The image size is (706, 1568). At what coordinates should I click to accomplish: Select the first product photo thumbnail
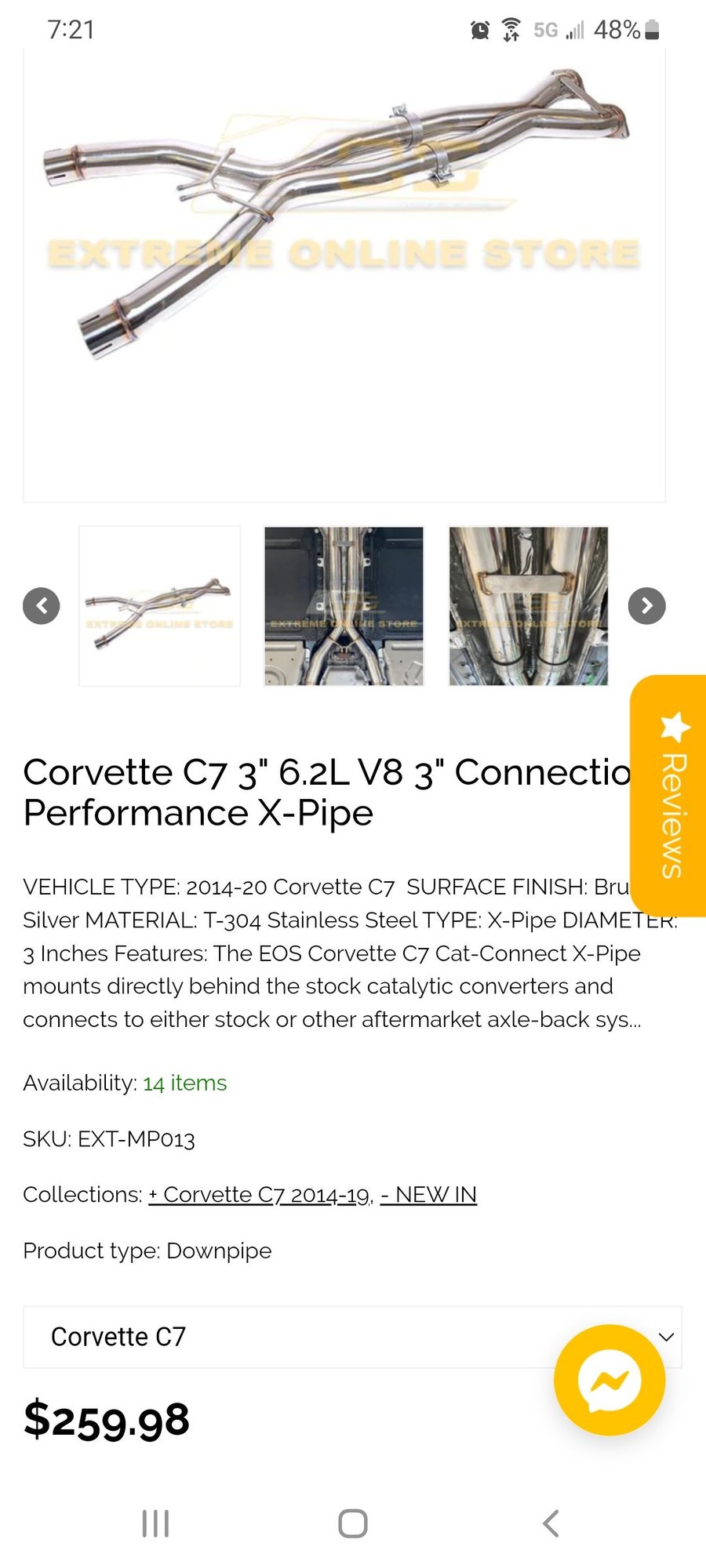[158, 605]
